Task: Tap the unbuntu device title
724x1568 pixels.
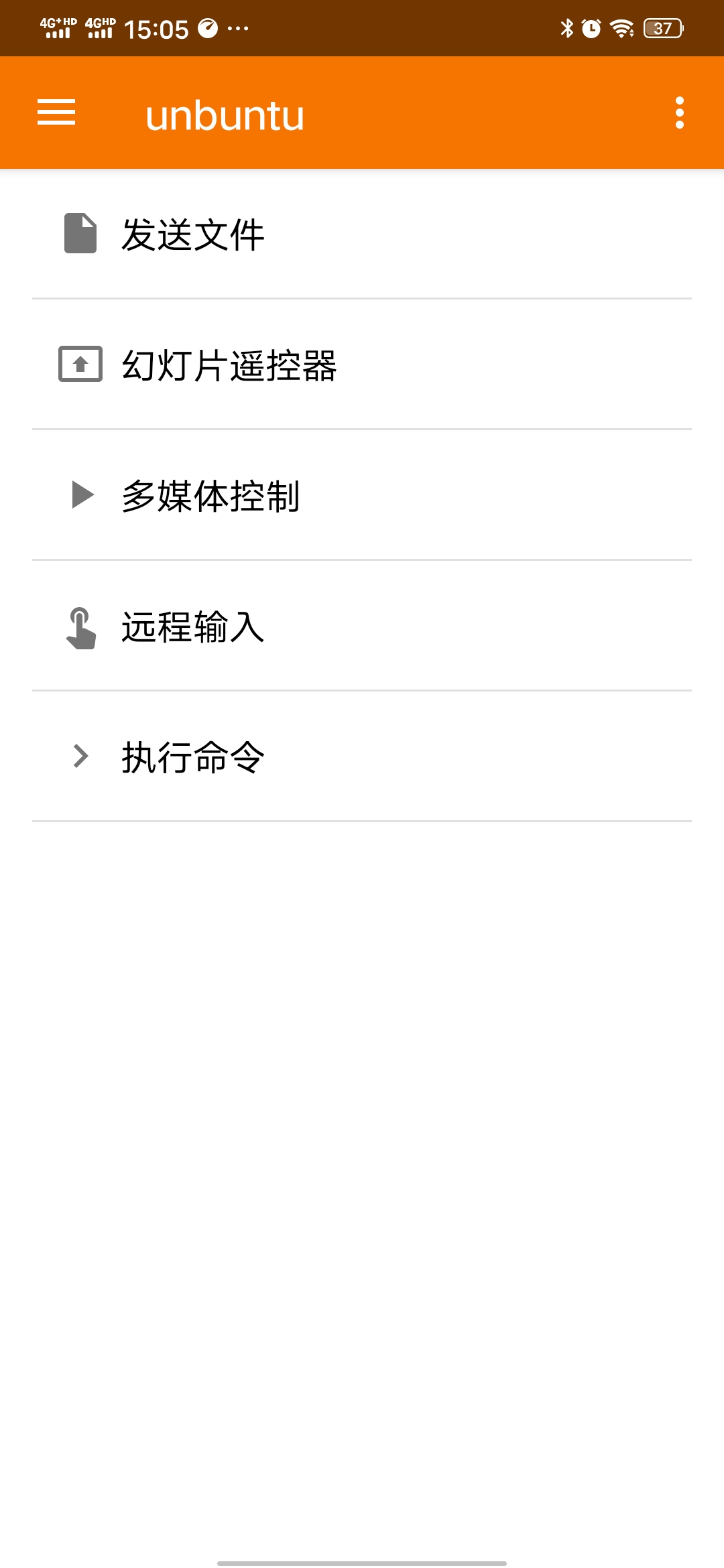Action: 225,115
